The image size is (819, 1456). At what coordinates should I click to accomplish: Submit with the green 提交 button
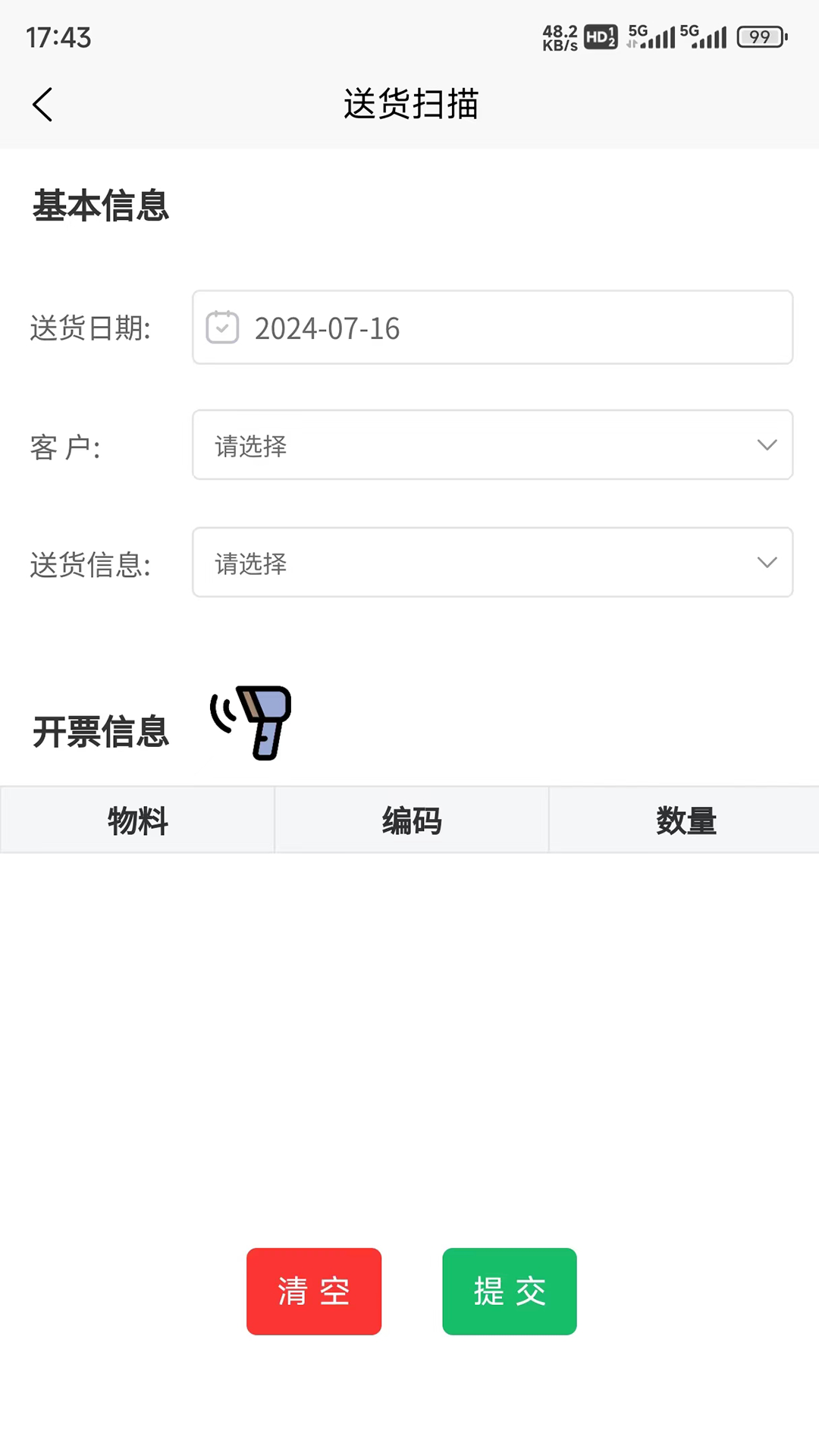(510, 1291)
